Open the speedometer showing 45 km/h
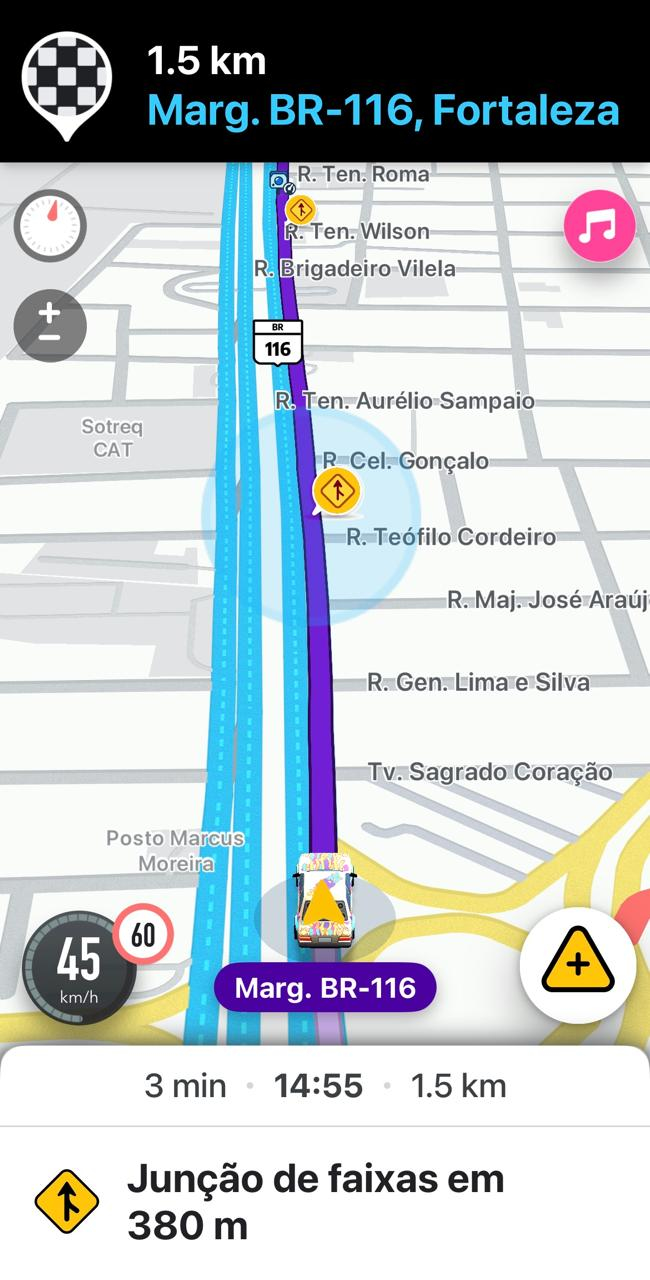The width and height of the screenshot is (650, 1280). point(78,966)
